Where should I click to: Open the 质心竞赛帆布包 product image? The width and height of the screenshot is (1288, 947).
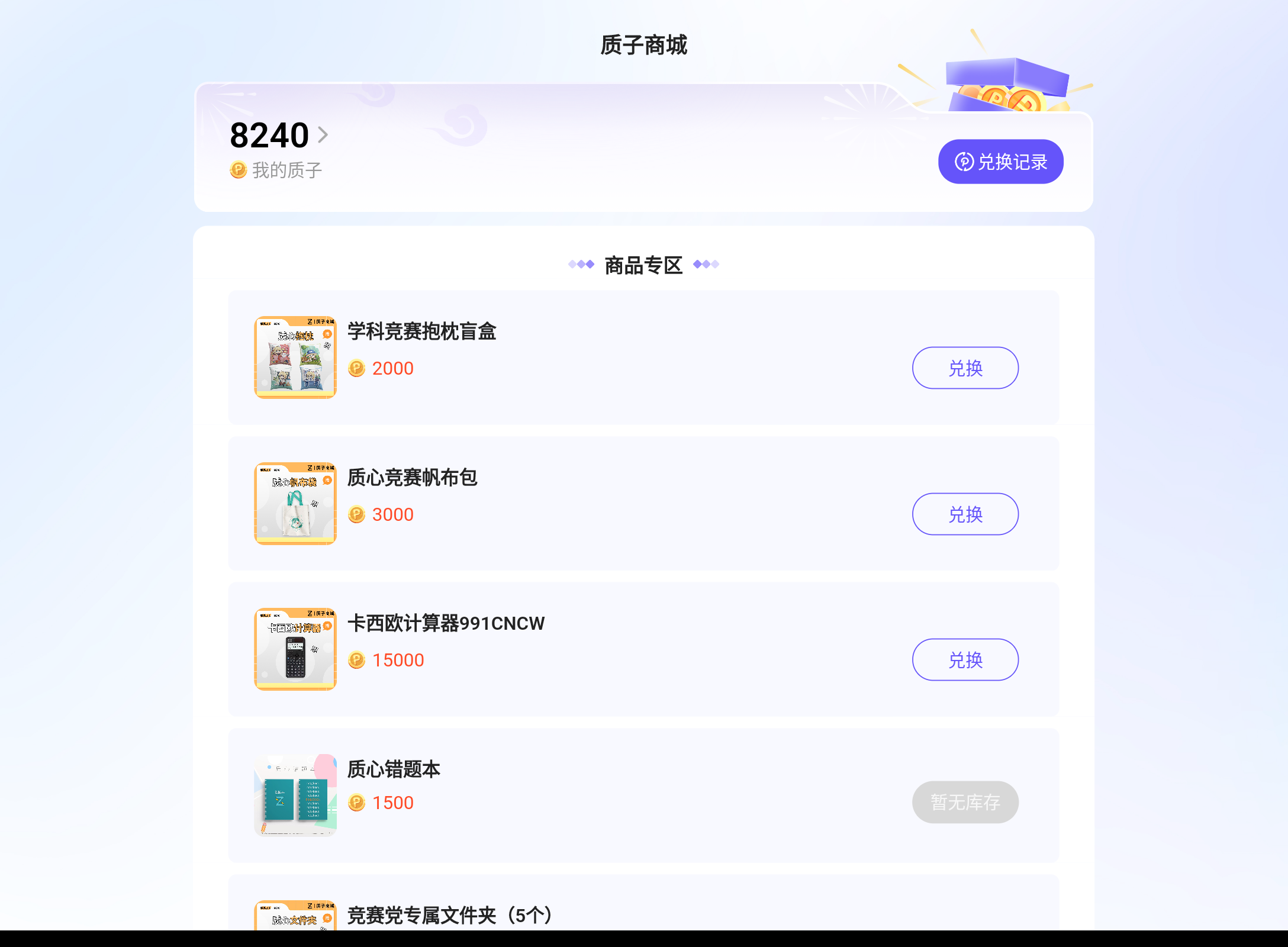[x=295, y=504]
